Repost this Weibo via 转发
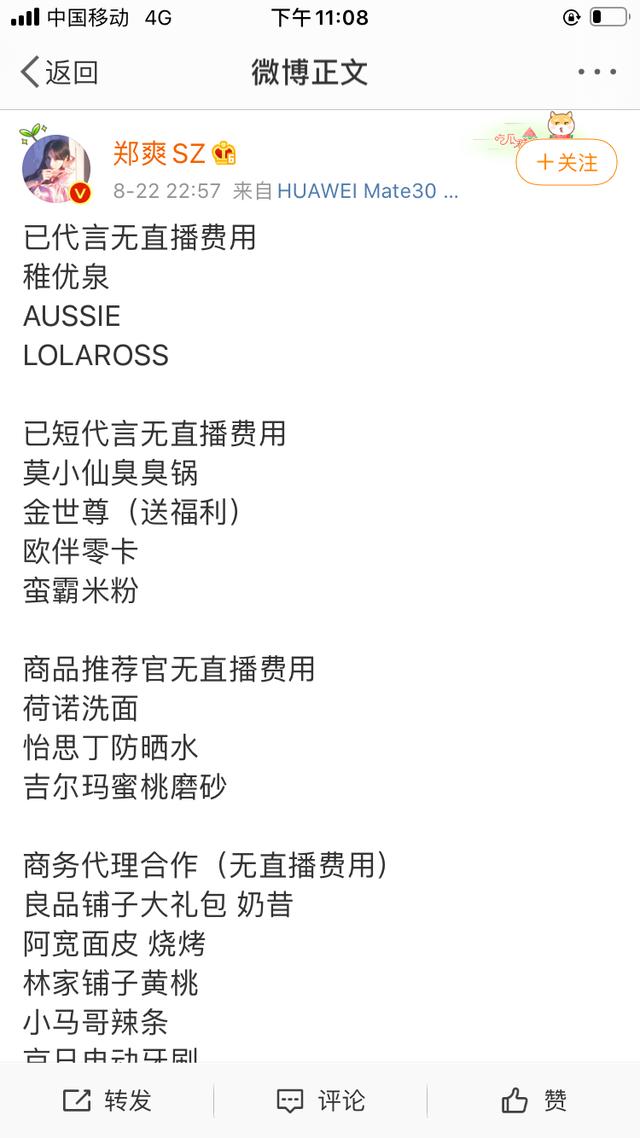Viewport: 640px width, 1138px height. 107,1100
